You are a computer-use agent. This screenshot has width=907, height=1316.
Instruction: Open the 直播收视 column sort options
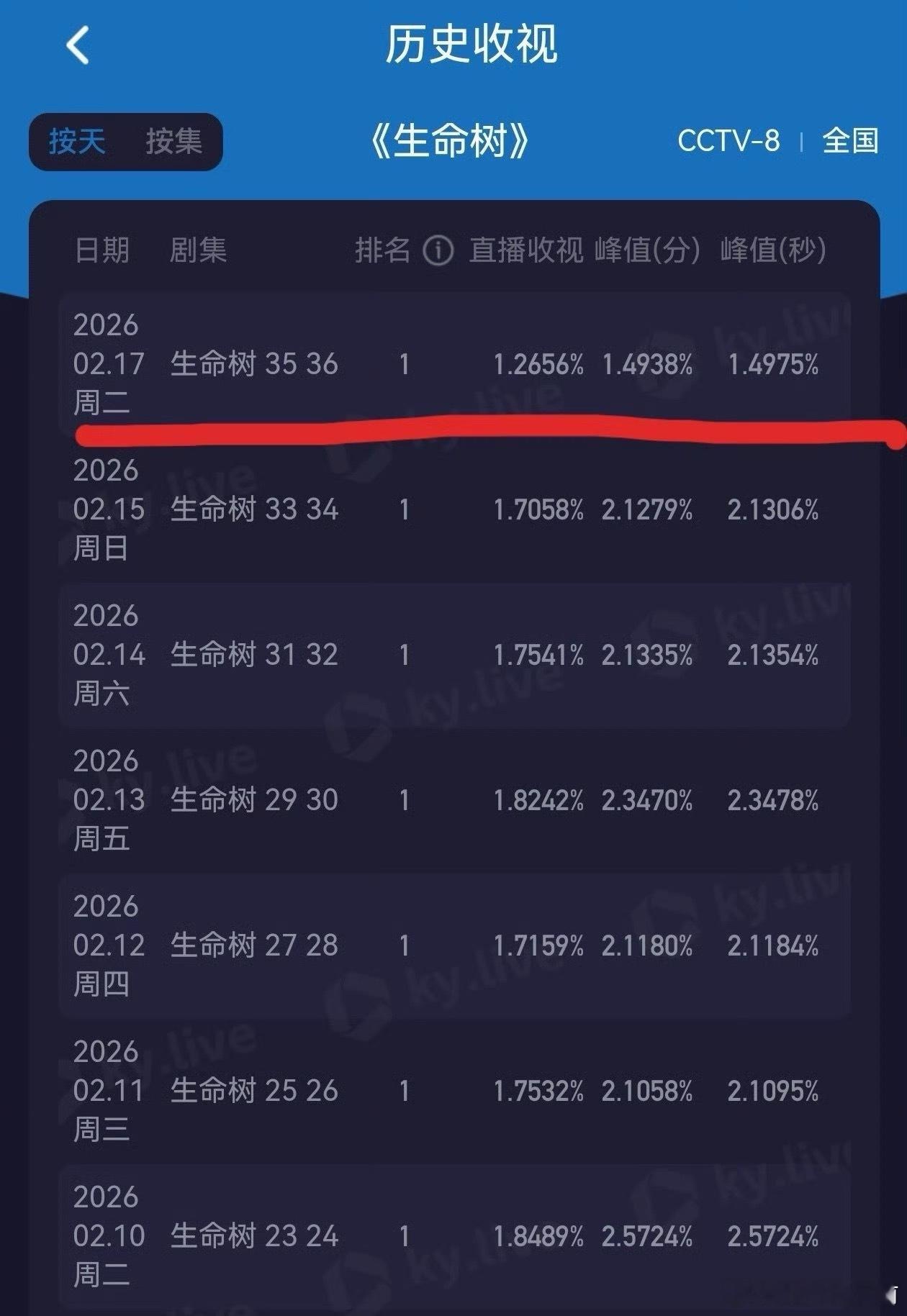[x=529, y=250]
